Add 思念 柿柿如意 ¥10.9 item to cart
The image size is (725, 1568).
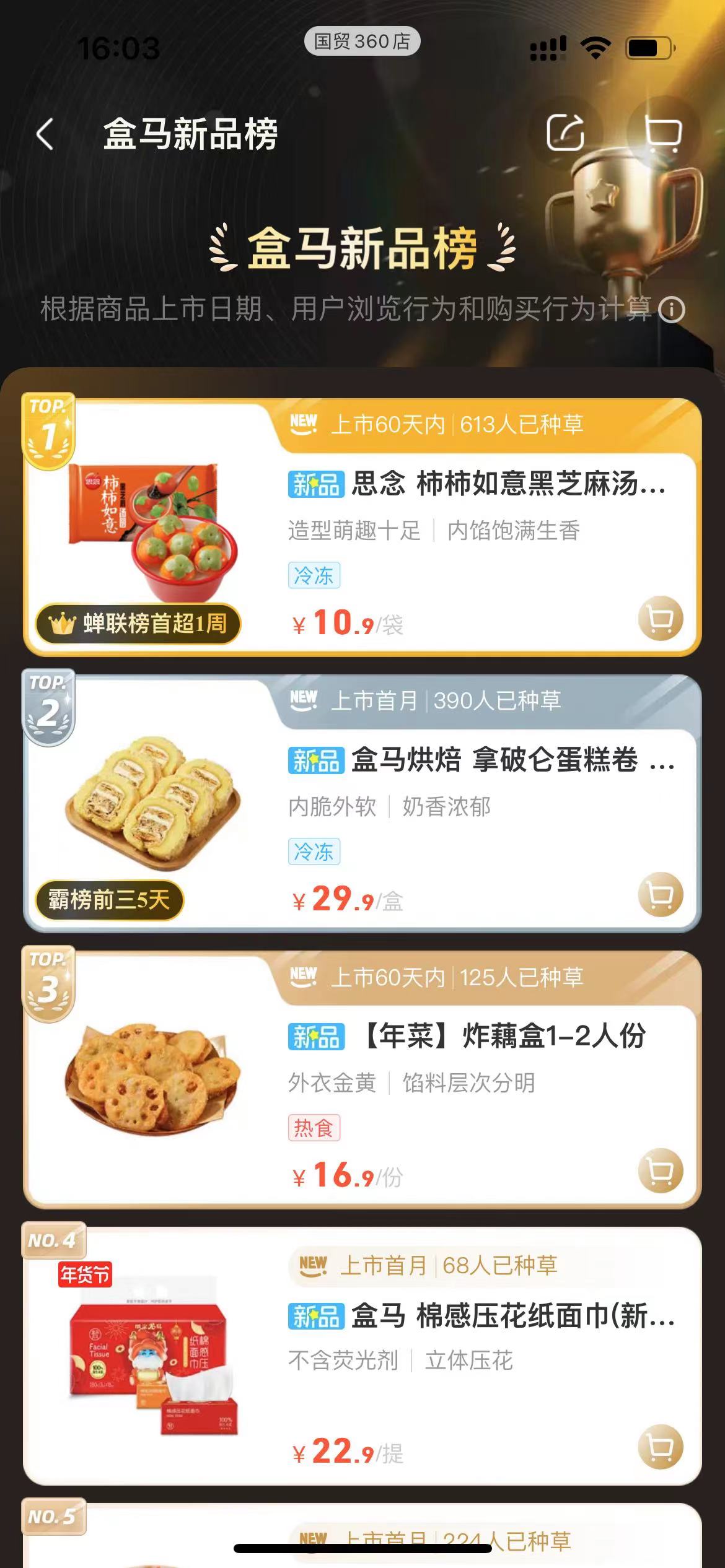[x=661, y=618]
